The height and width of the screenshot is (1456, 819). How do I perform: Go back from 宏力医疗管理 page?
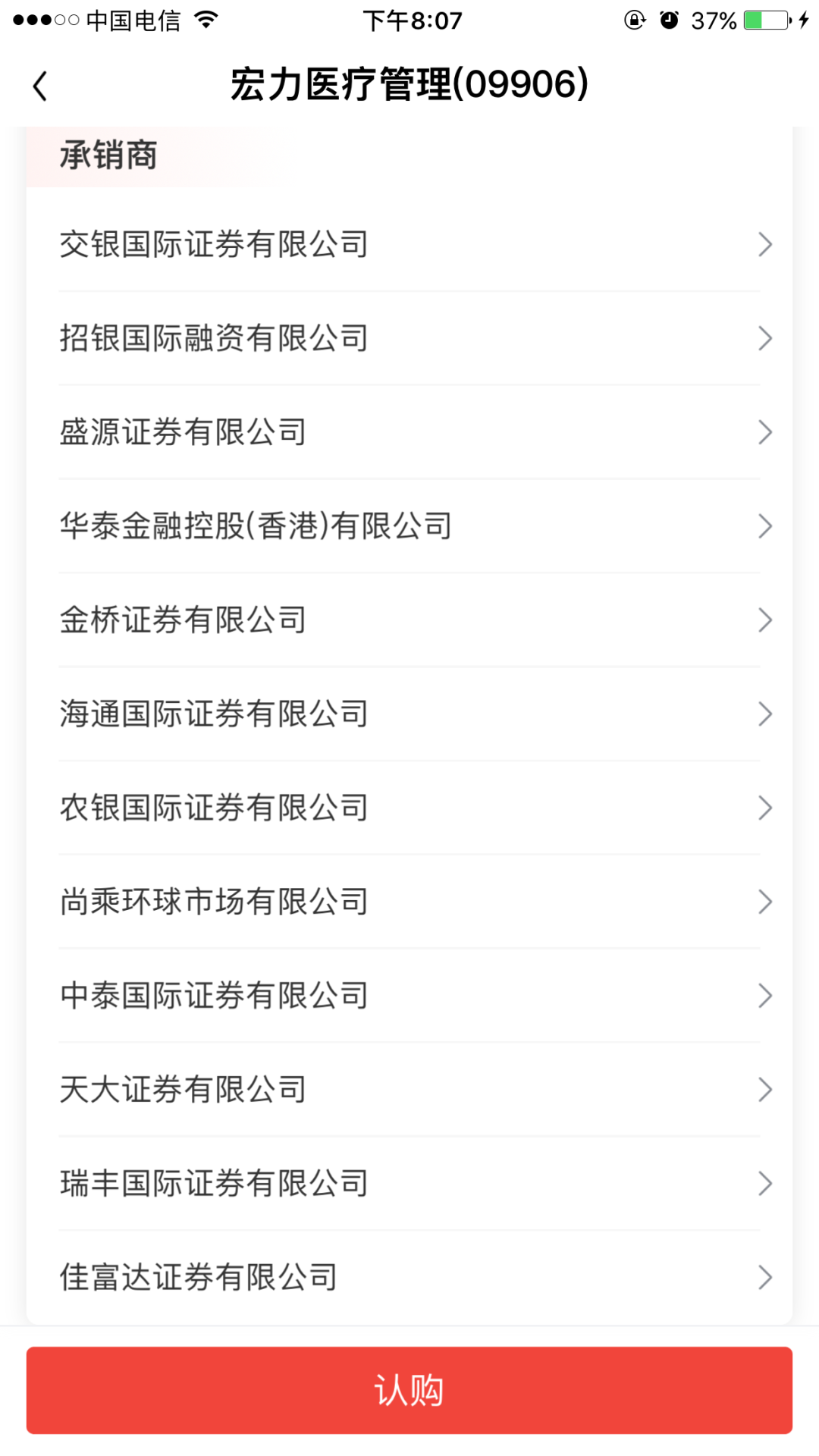coord(41,85)
